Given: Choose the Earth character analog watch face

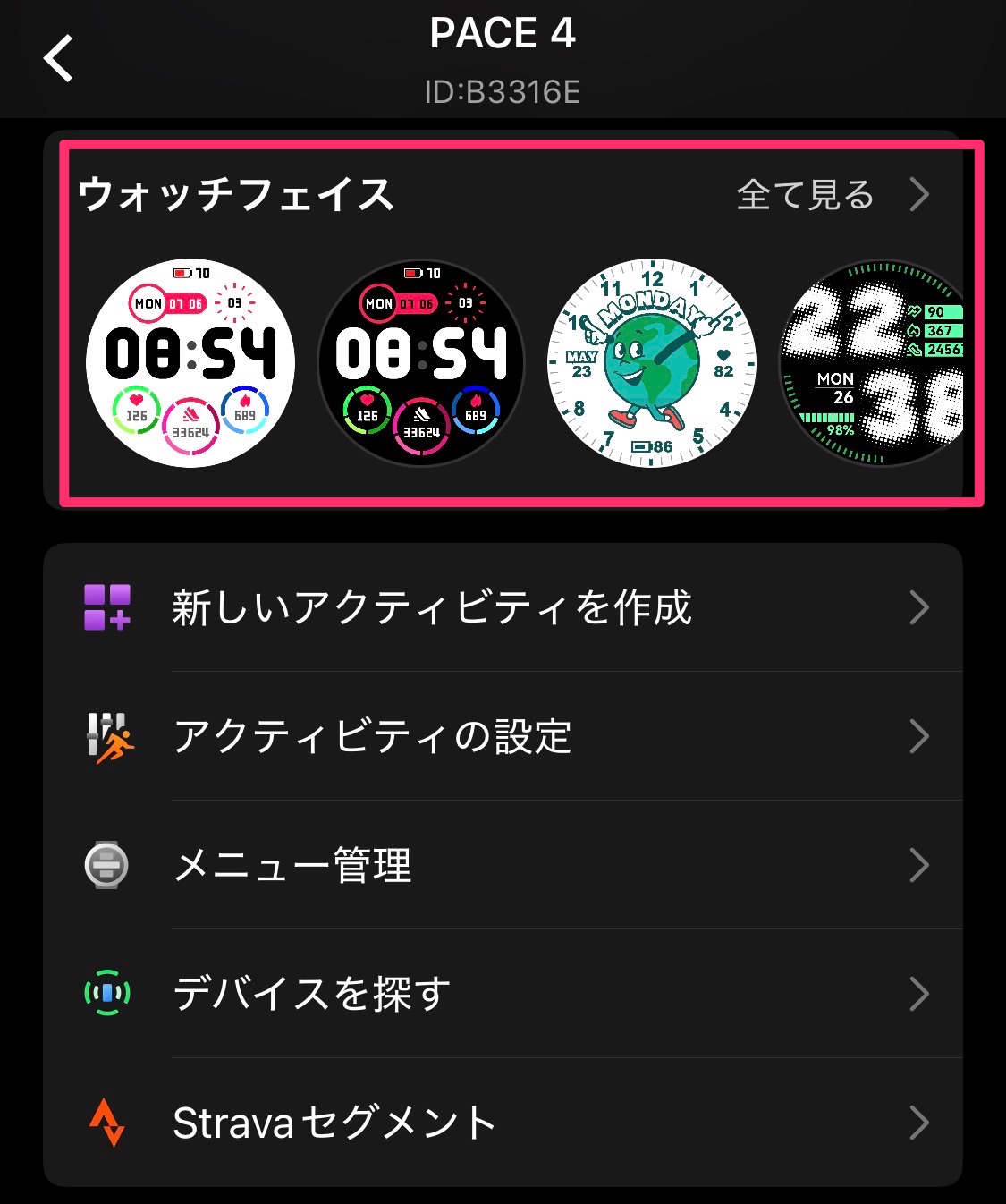Looking at the screenshot, I should [x=652, y=363].
